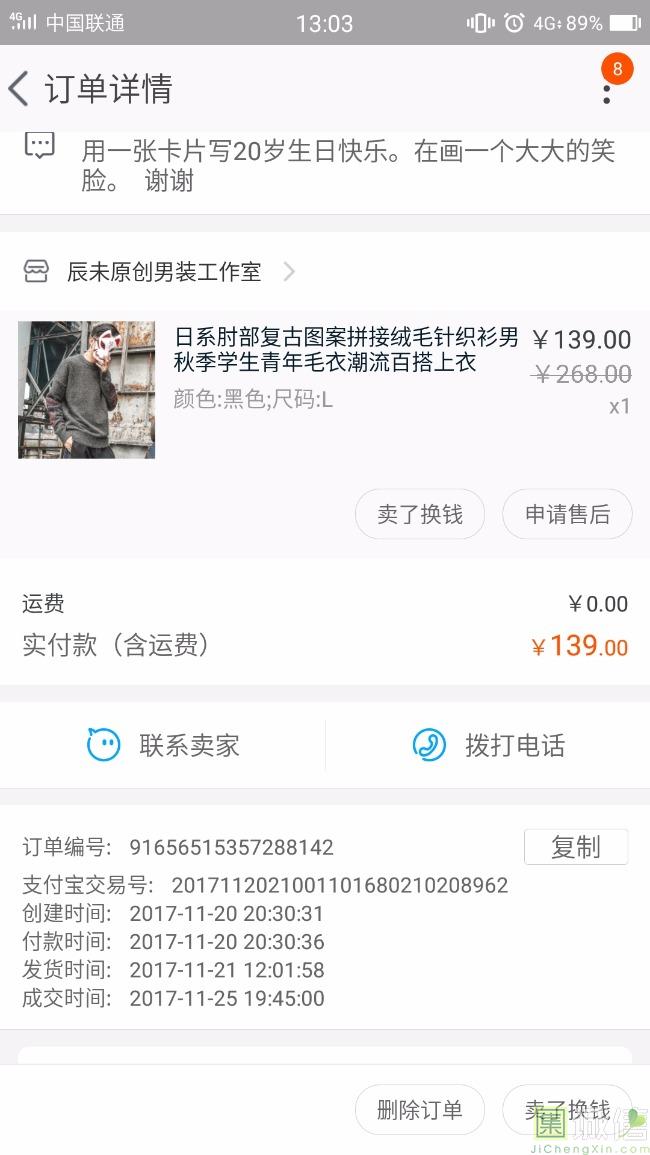Open the 日系肘部复古 sweater product
Screen dimensions: 650x1155
click(345, 350)
